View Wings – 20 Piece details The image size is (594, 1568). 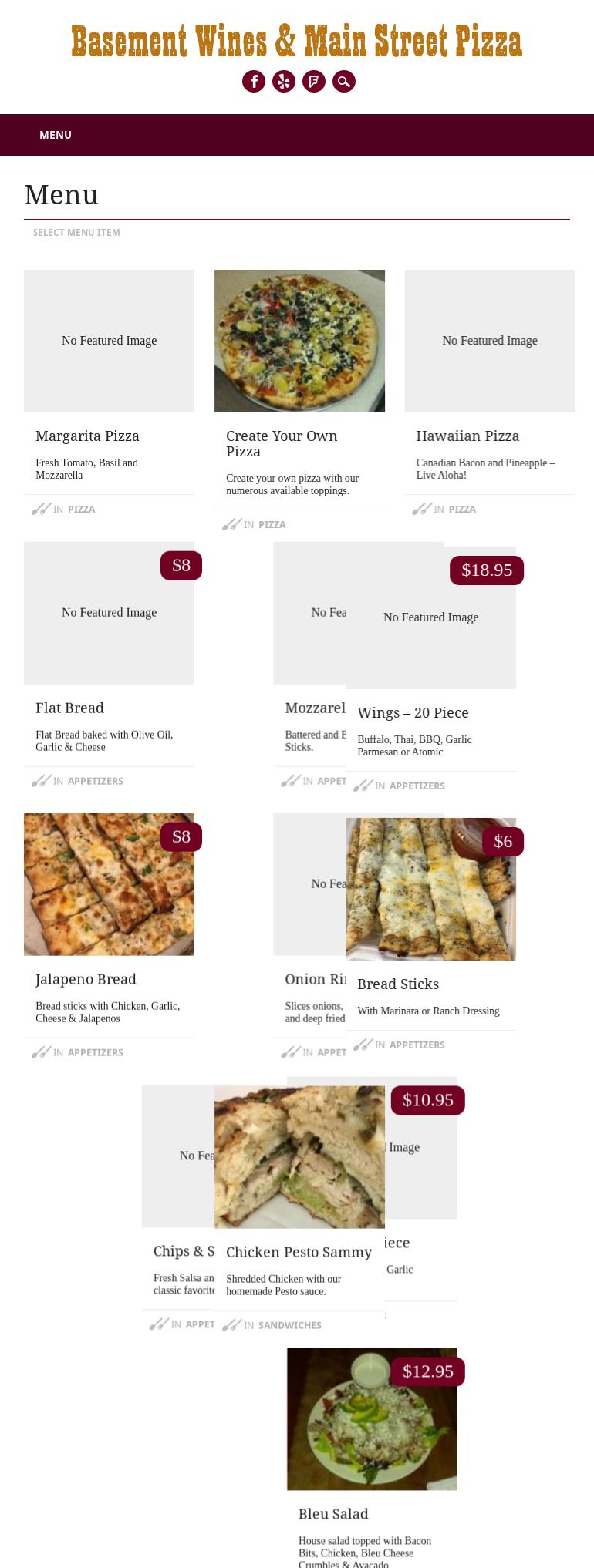413,713
